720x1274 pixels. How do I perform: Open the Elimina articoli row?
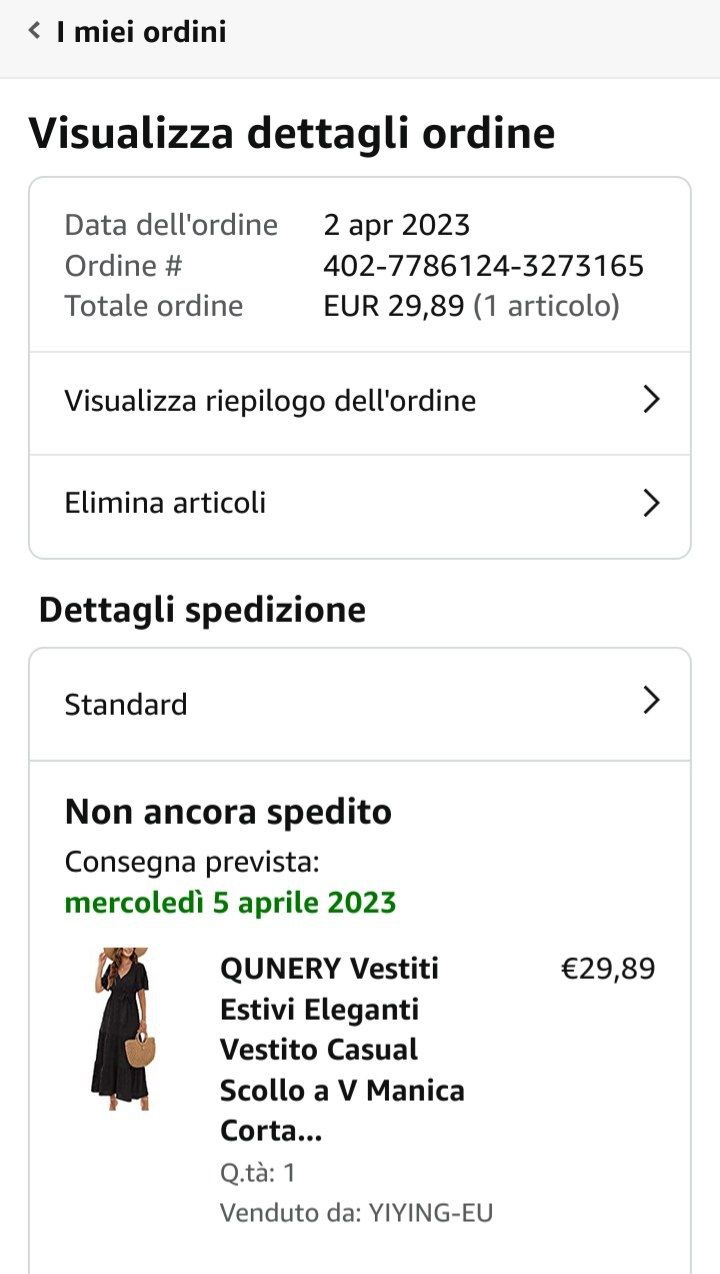[360, 503]
